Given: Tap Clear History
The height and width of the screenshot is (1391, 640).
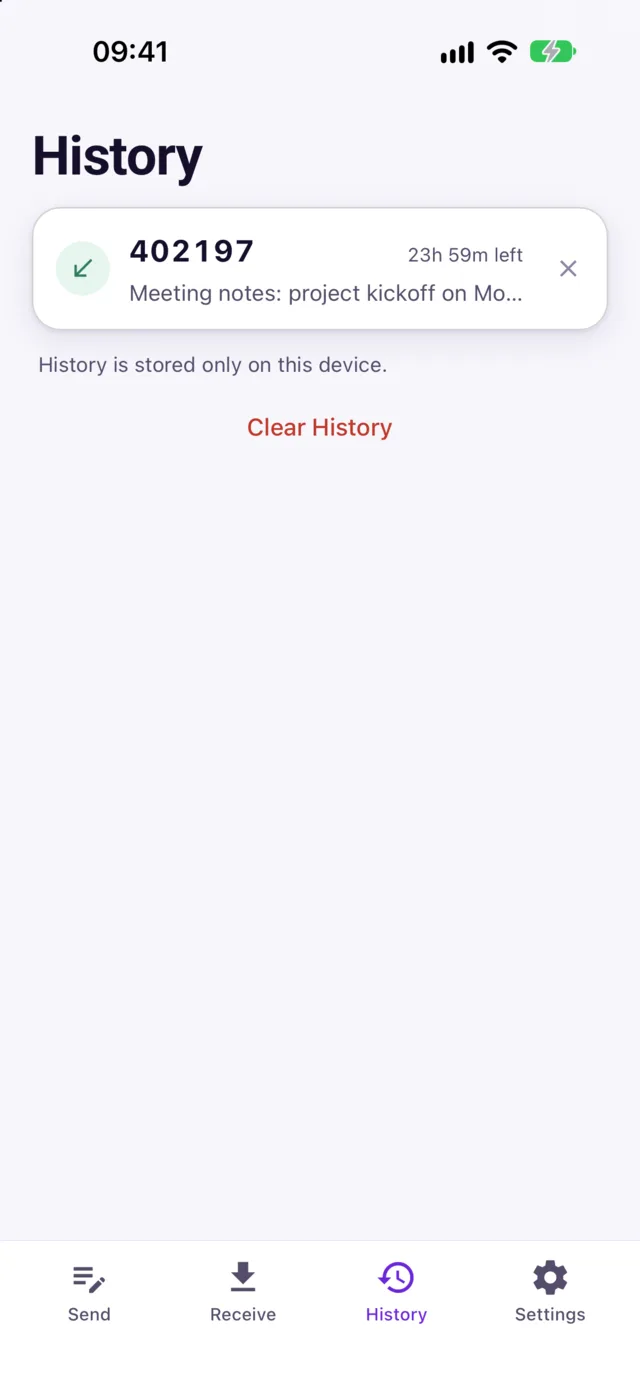Looking at the screenshot, I should pyautogui.click(x=319, y=427).
